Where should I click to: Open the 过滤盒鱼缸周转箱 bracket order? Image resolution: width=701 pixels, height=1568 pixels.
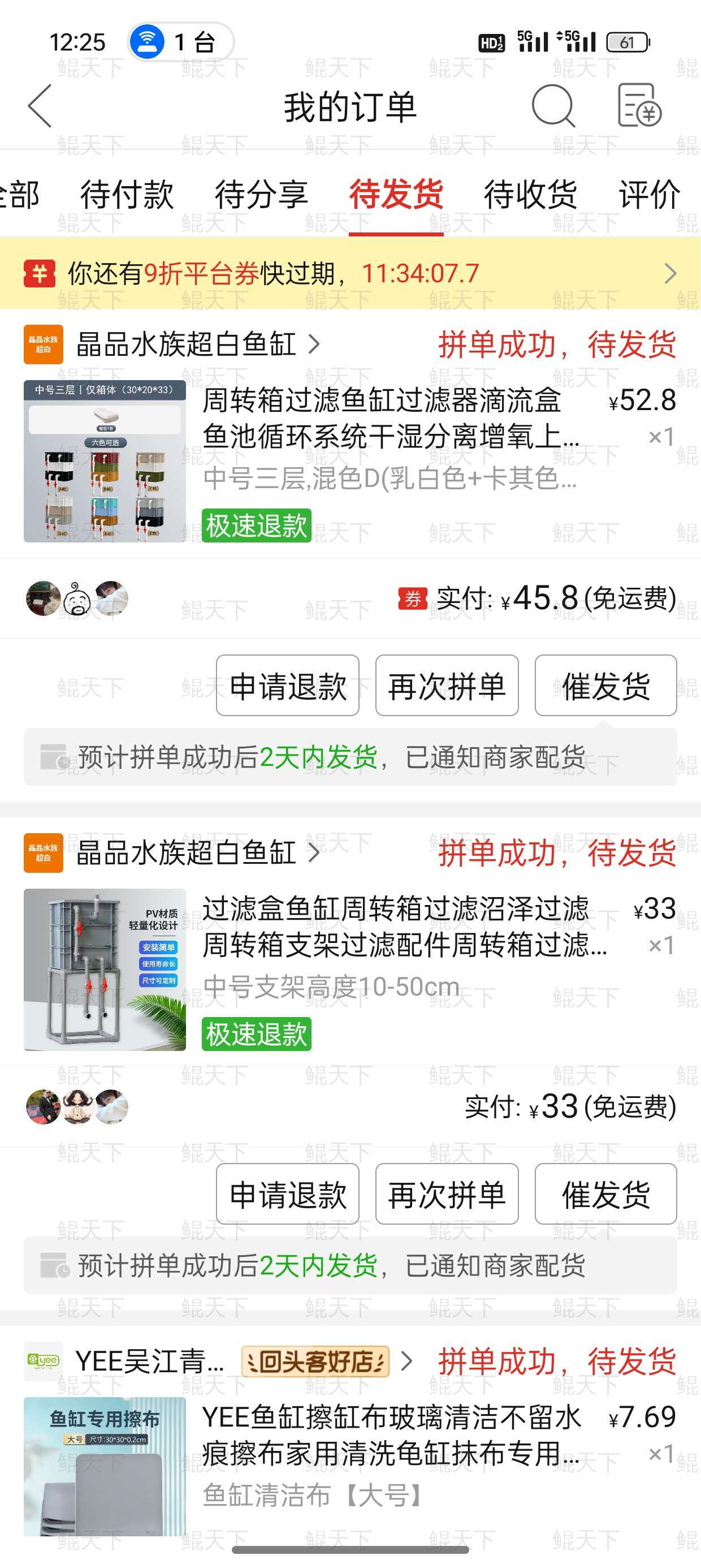coord(390,946)
